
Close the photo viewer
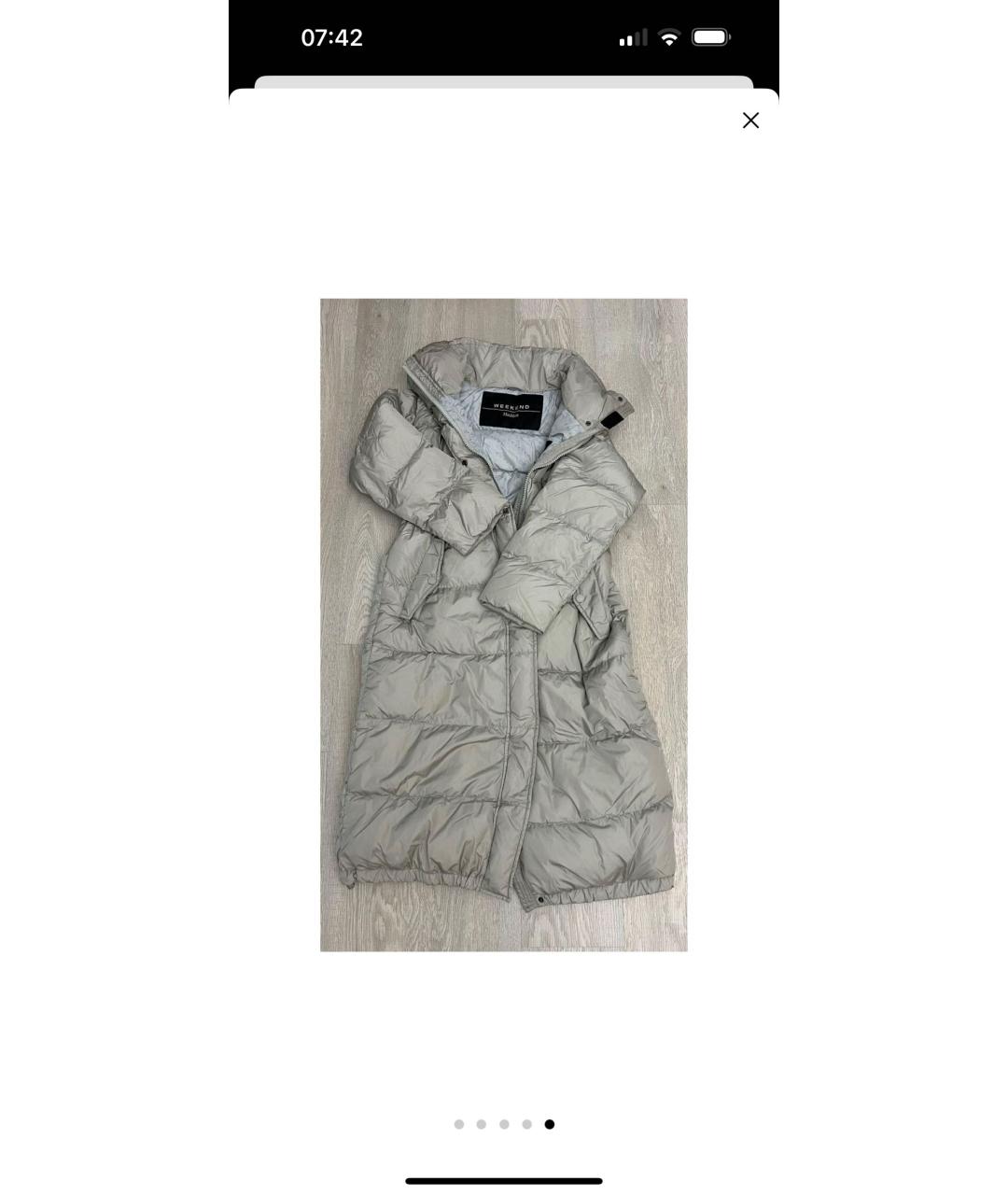pos(750,120)
